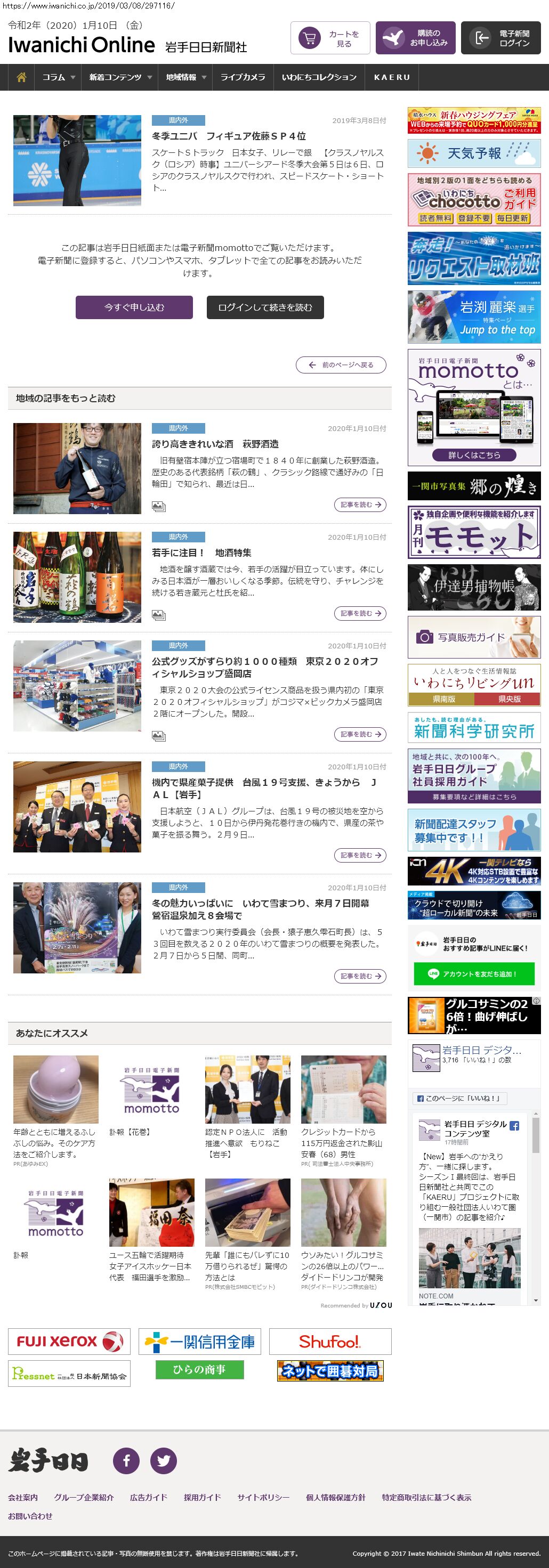Open recommended item ユース五輪で活躍期待
The image size is (549, 1568).
pos(150,1266)
